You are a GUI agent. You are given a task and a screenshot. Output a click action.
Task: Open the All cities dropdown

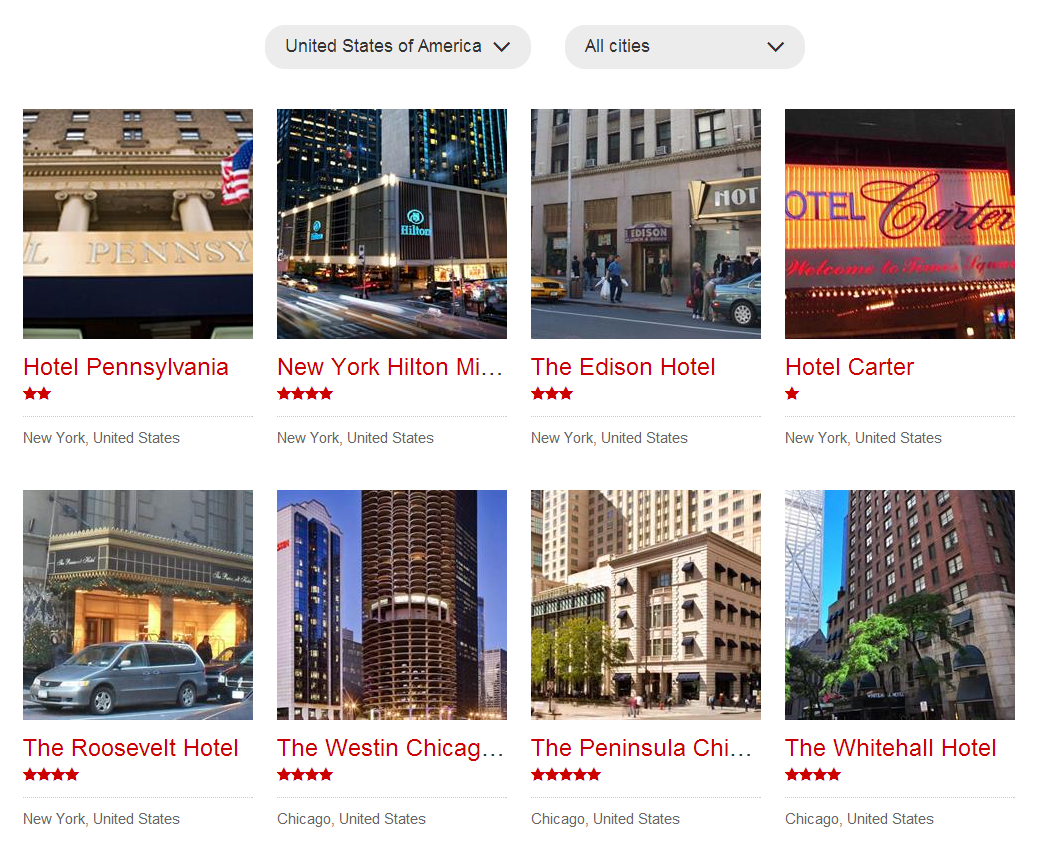[684, 47]
